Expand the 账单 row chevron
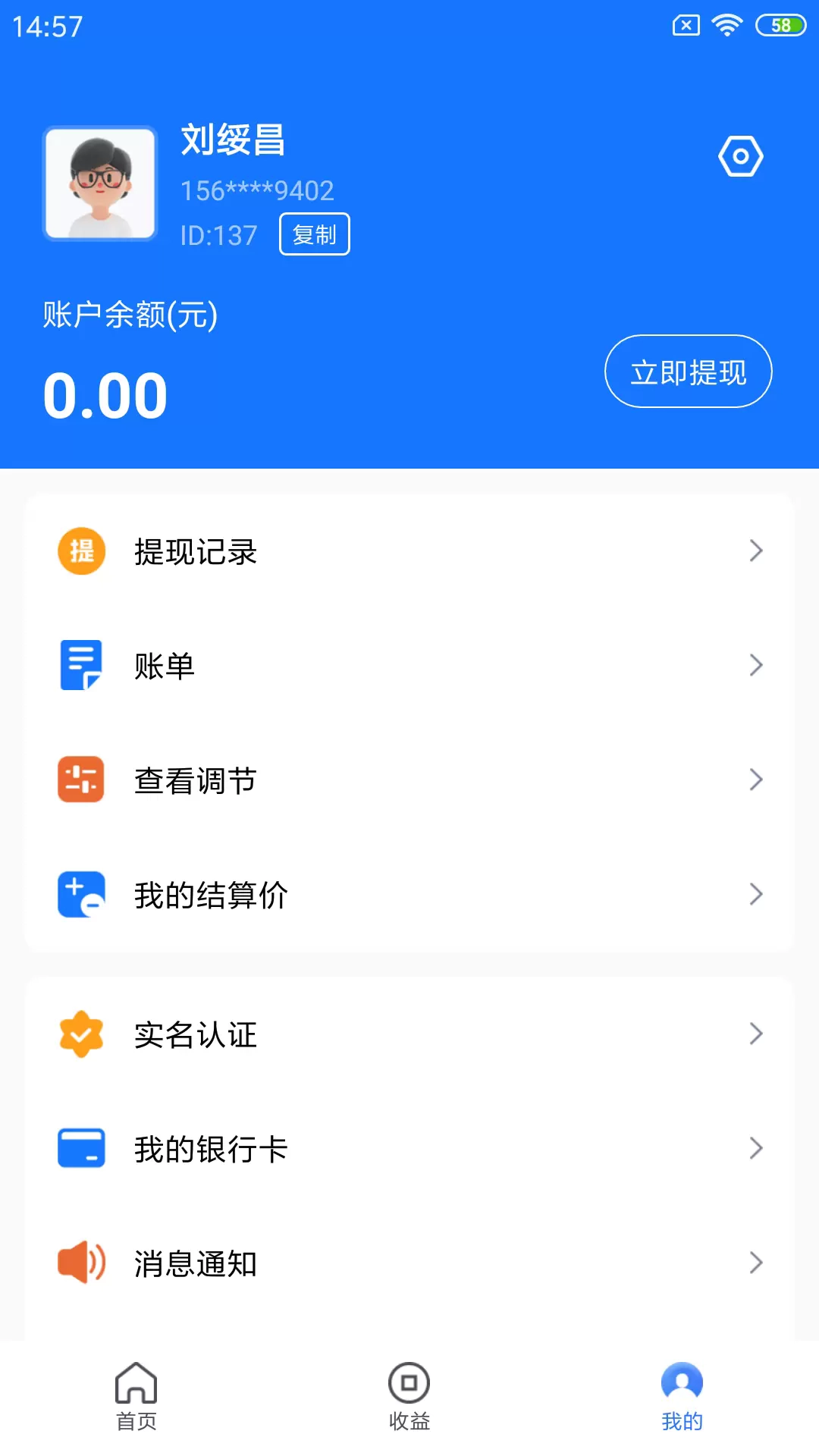819x1456 pixels. (x=756, y=666)
